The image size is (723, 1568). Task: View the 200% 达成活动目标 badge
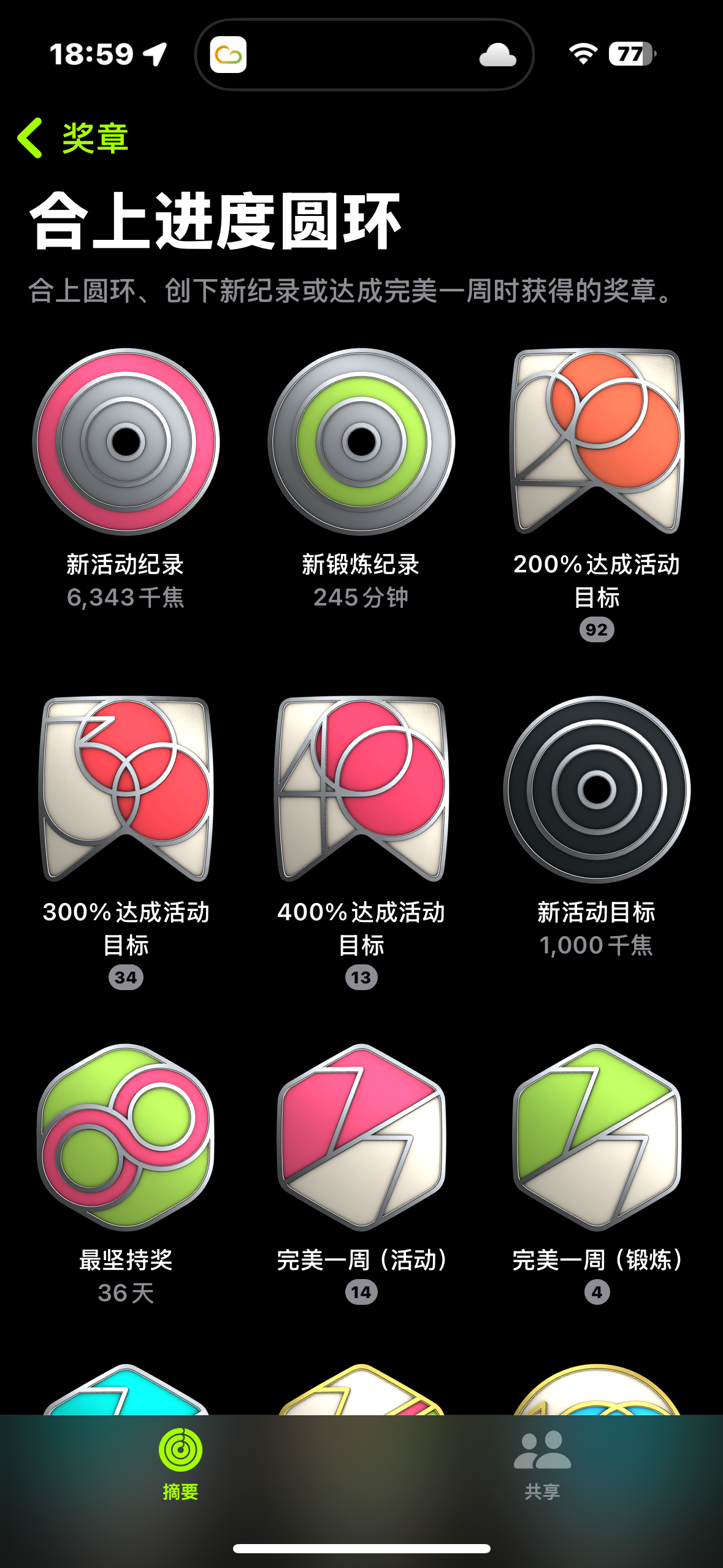pyautogui.click(x=597, y=442)
